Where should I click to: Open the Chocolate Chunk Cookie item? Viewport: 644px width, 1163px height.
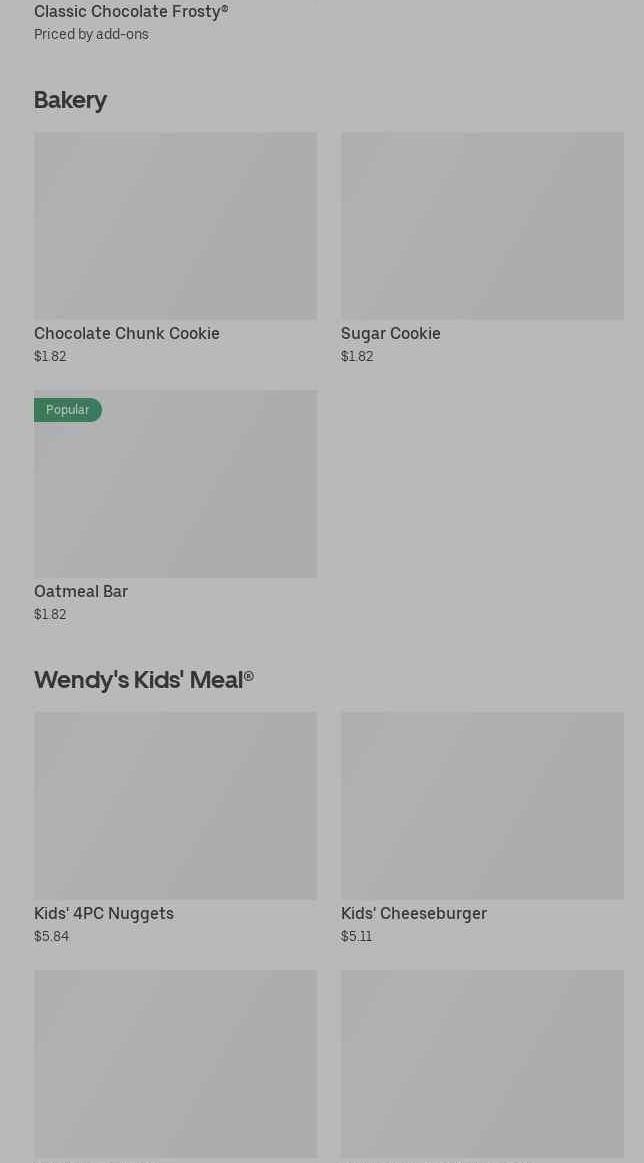175,227
